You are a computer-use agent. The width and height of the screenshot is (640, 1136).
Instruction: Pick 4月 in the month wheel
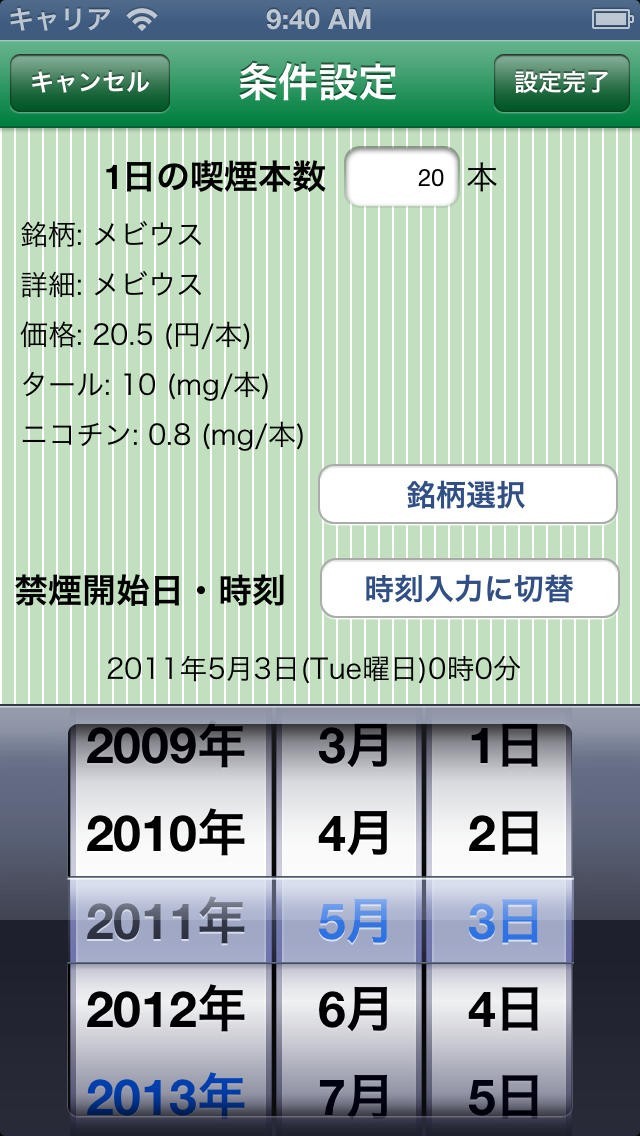352,833
